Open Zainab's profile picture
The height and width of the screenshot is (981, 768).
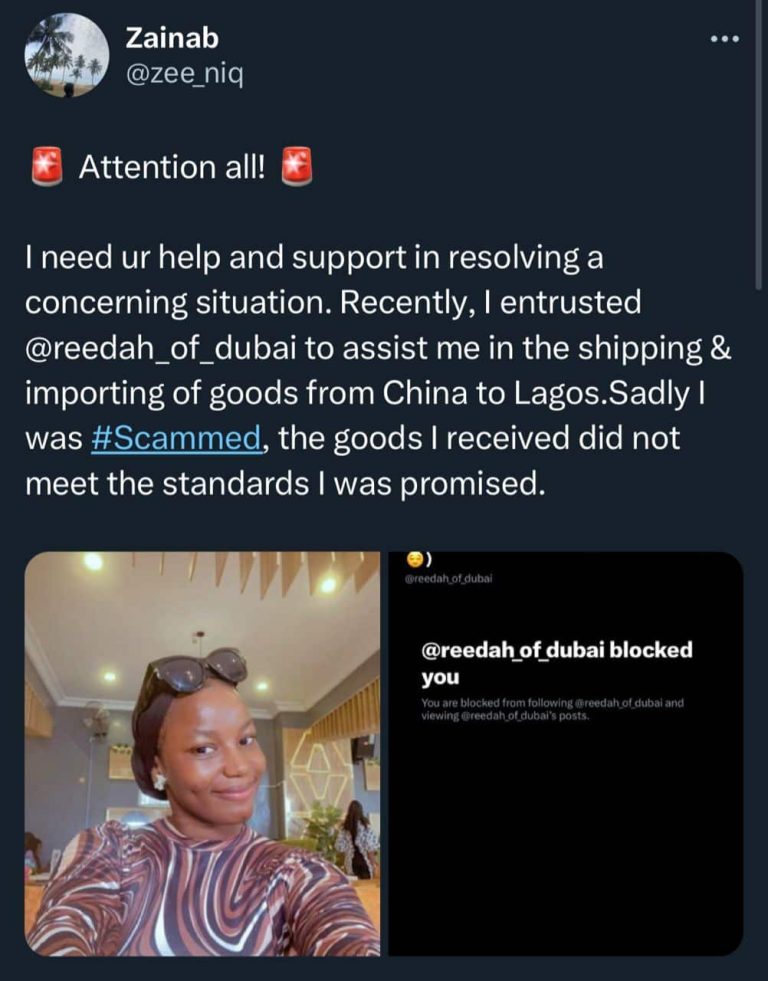tap(68, 54)
